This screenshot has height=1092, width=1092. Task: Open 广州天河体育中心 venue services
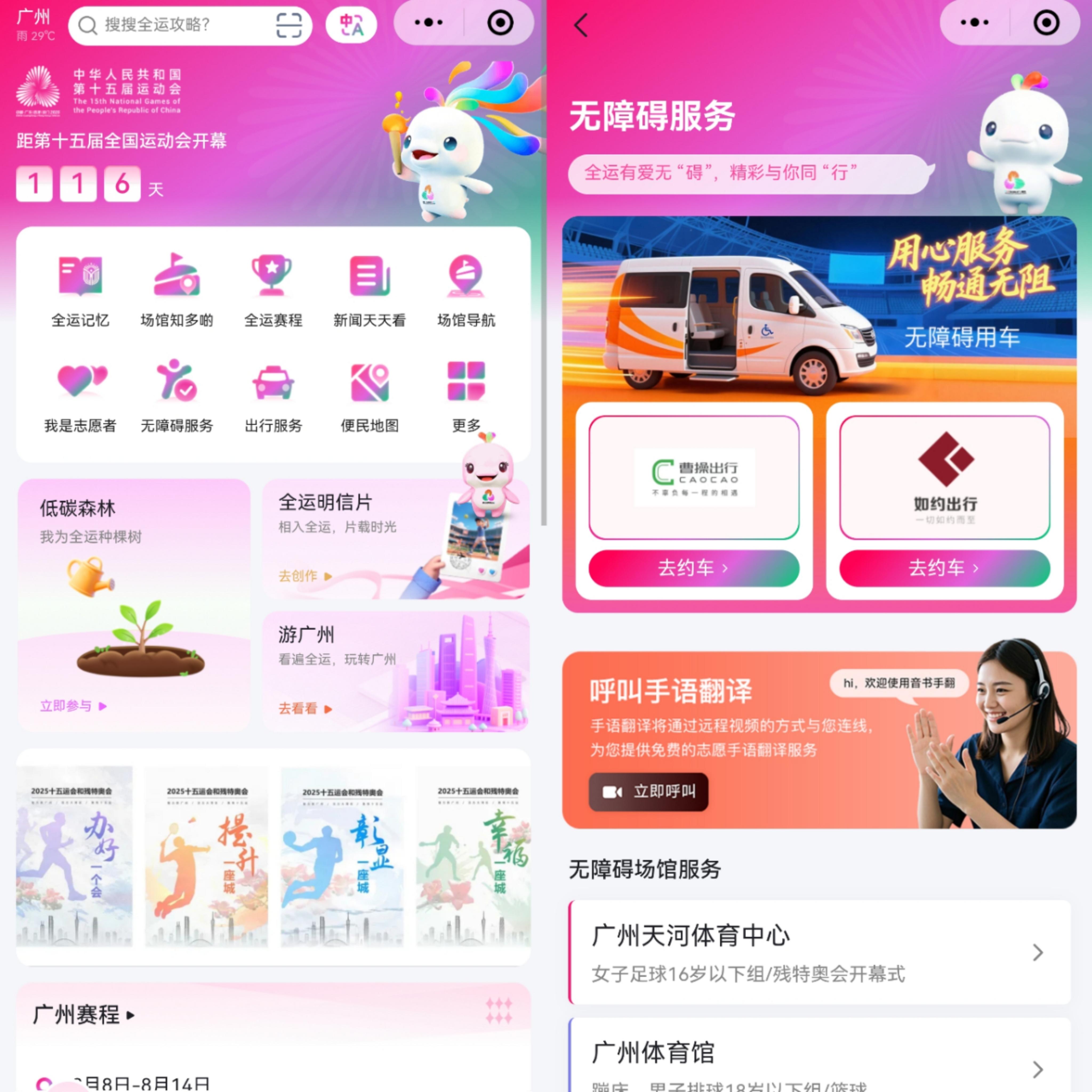click(819, 952)
